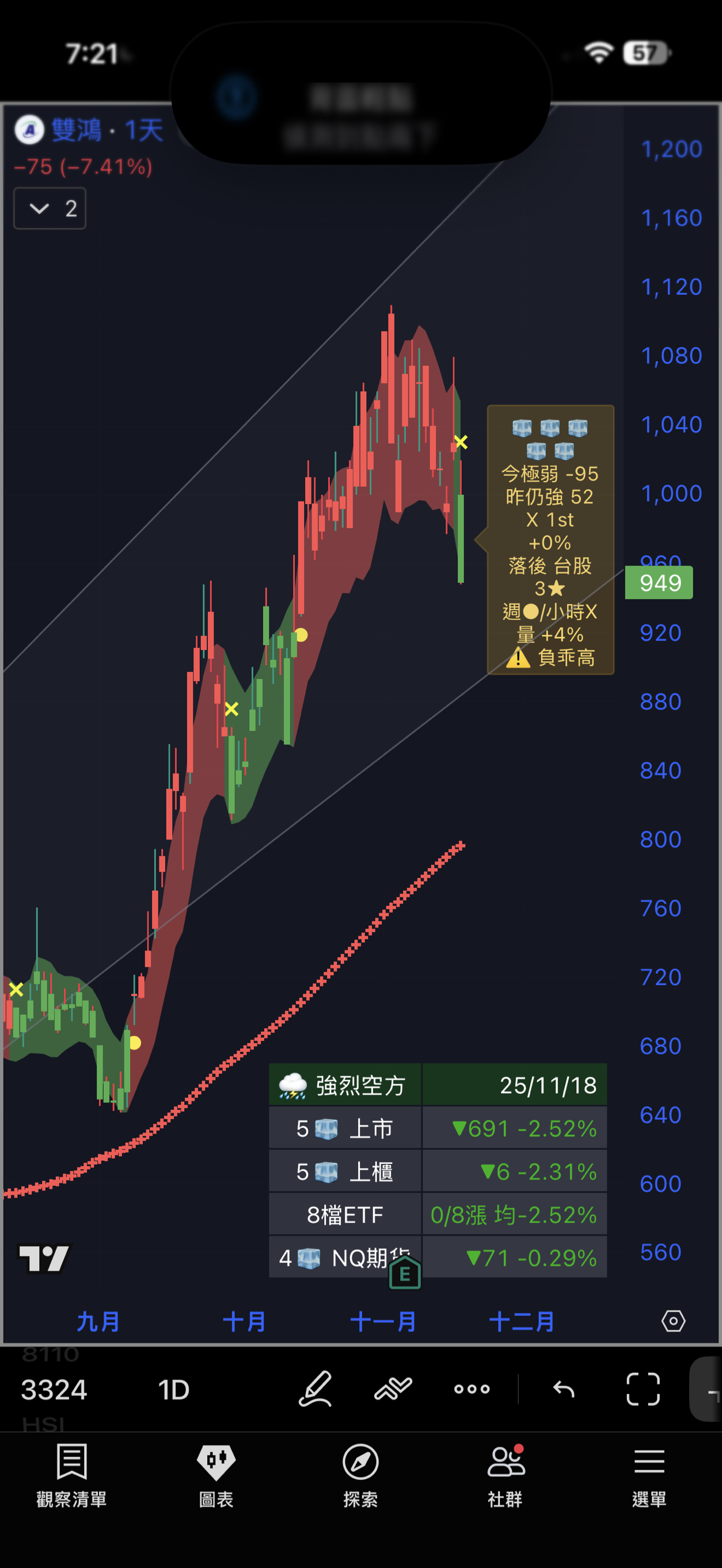Open the drawing pen tool
The height and width of the screenshot is (1568, 722).
click(315, 1388)
